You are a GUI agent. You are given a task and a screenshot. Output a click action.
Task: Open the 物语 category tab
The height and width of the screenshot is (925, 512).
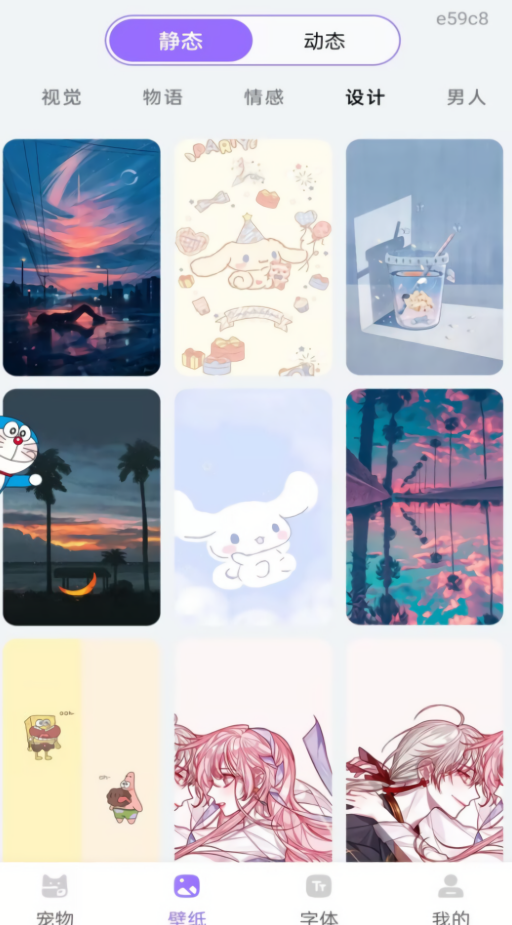[x=163, y=97]
